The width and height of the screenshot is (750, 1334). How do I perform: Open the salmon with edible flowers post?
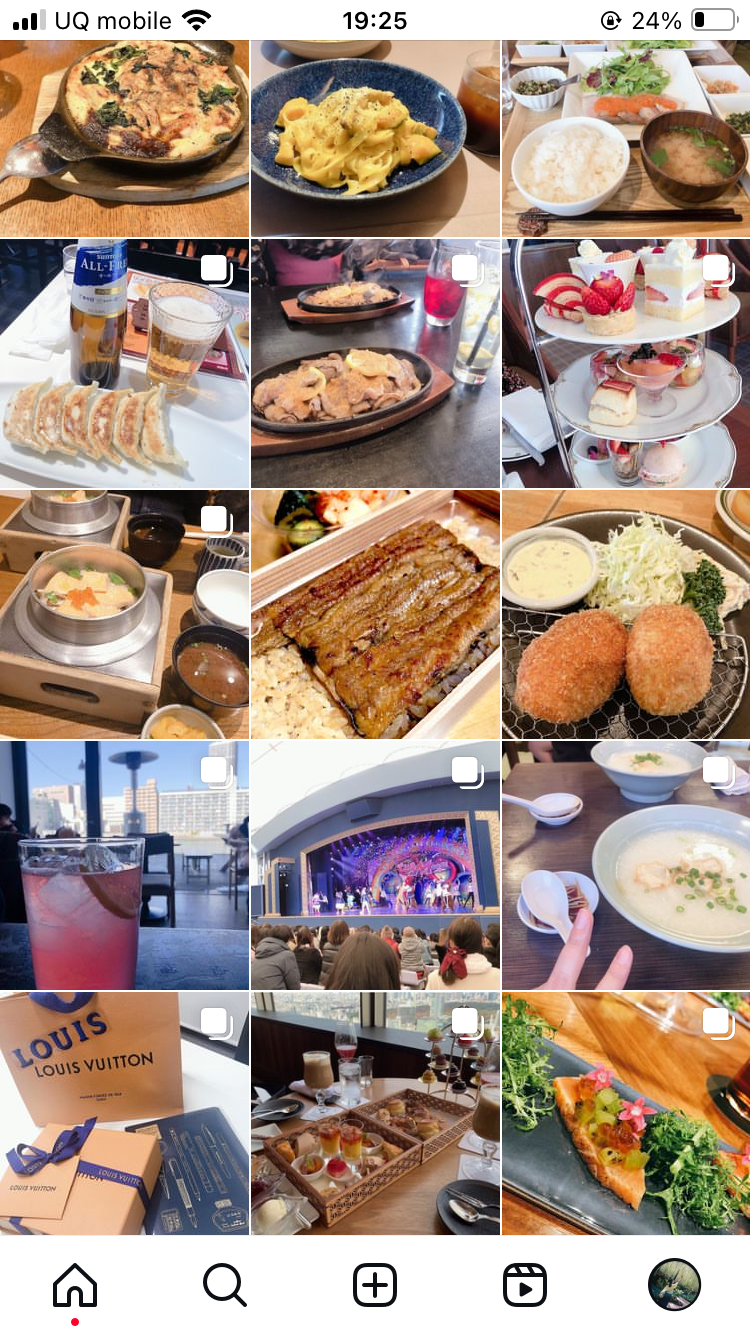tap(626, 1113)
